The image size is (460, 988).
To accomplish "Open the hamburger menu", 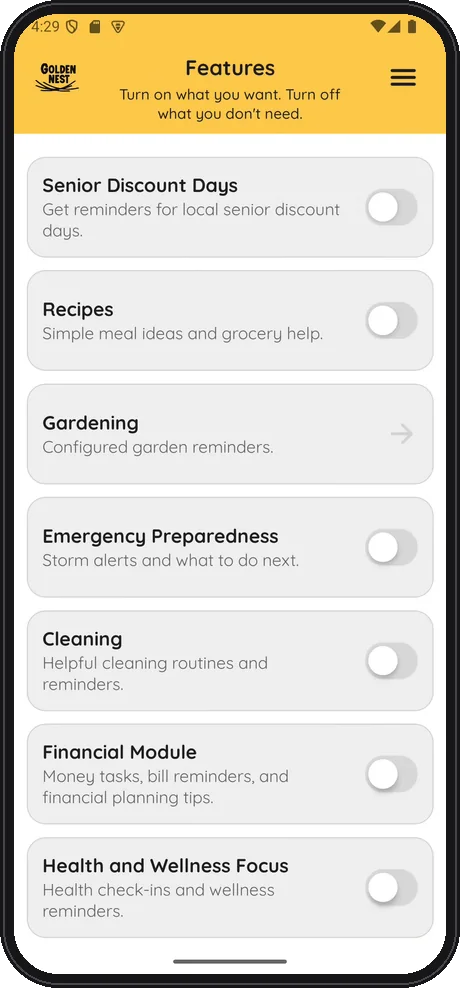I will click(403, 78).
